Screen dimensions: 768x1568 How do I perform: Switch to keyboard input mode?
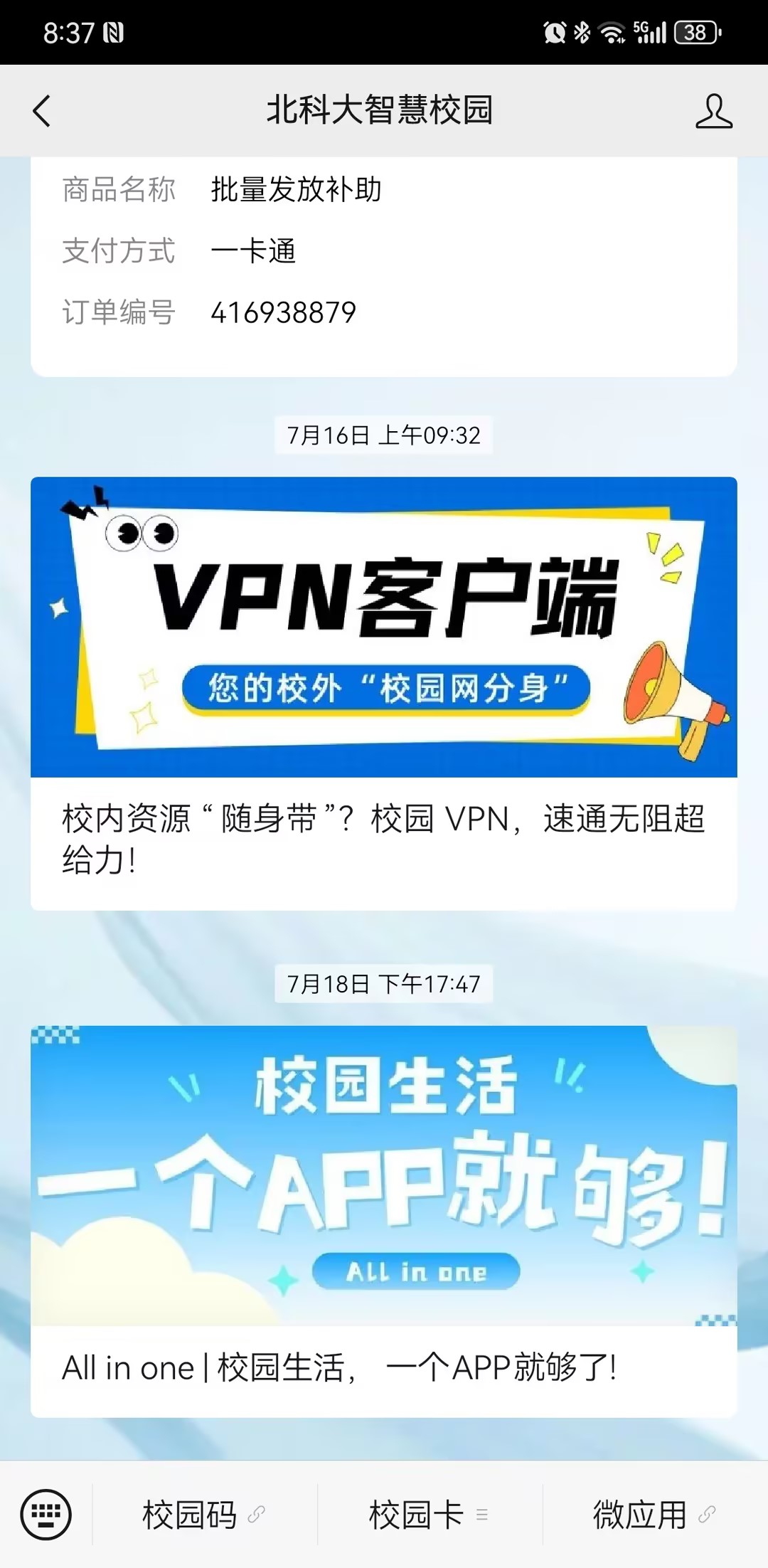(x=46, y=1514)
